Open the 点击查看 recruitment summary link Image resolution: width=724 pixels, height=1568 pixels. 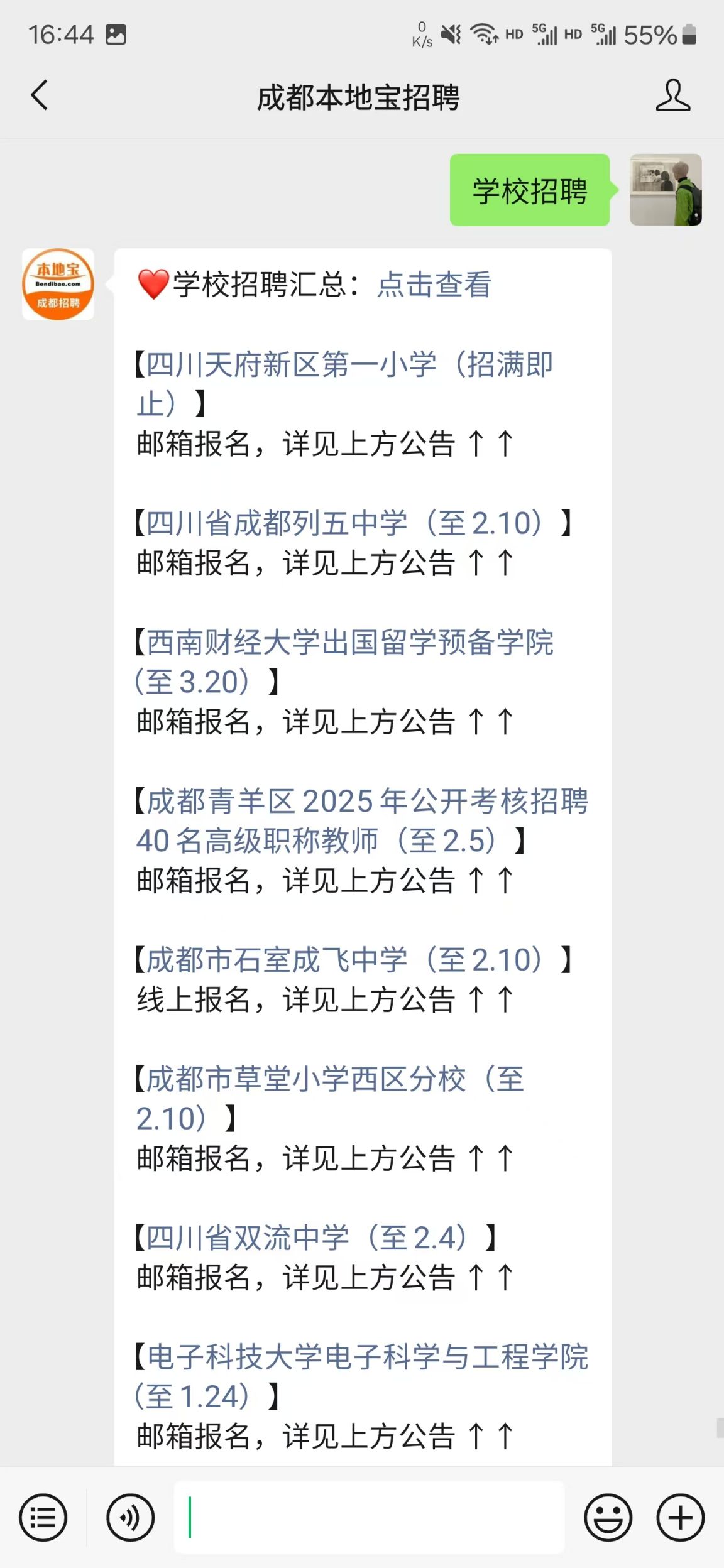[434, 284]
